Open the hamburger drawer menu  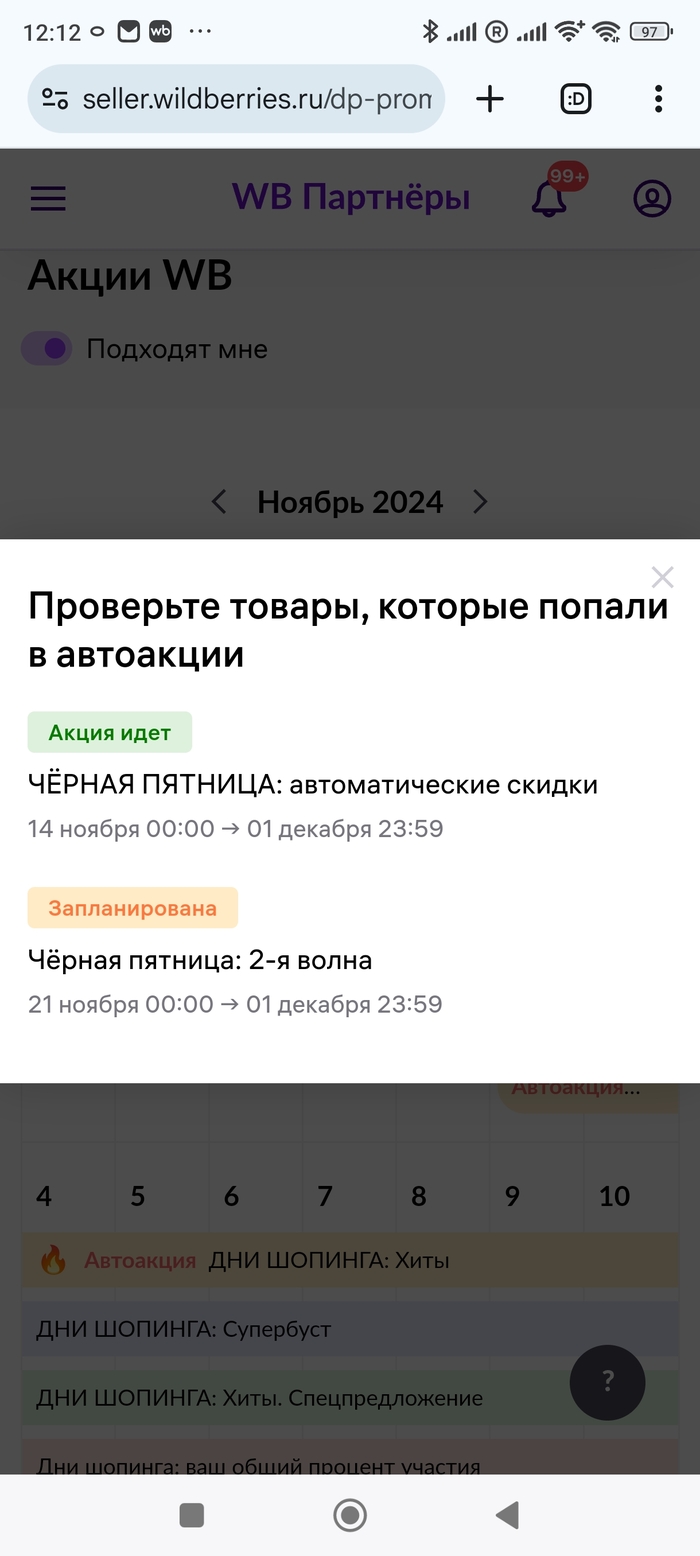coord(48,199)
